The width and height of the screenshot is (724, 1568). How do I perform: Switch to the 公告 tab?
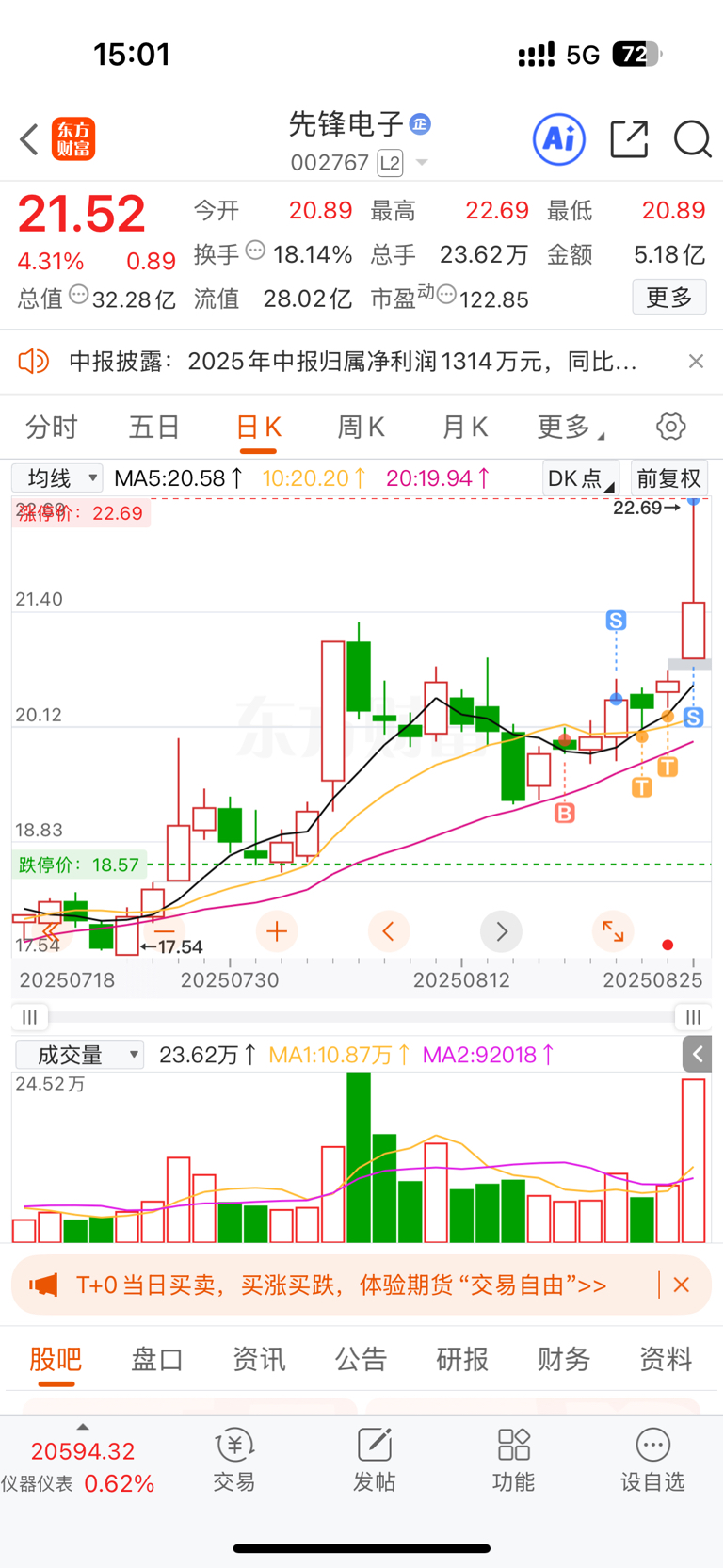pyautogui.click(x=361, y=1359)
